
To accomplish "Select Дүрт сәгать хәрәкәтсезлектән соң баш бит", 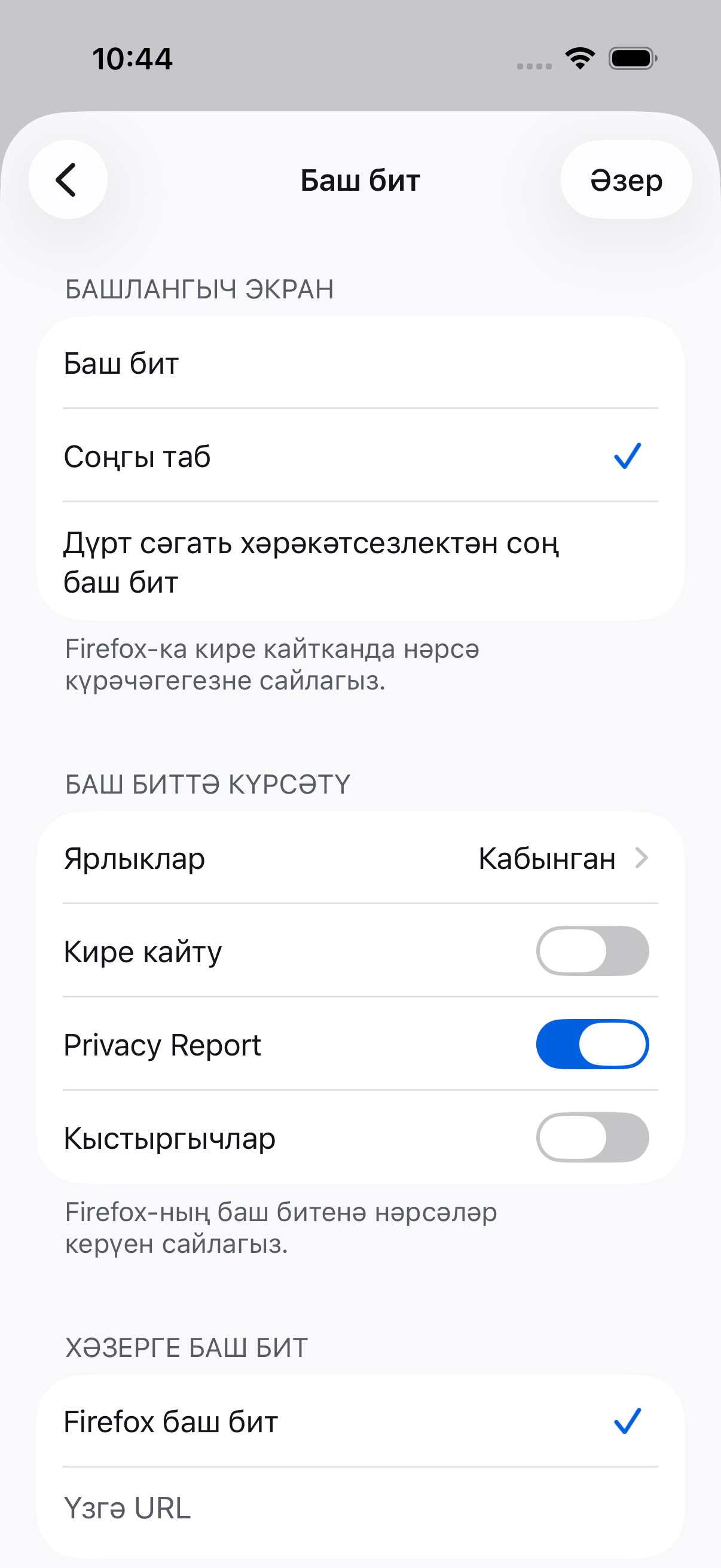I will coord(360,562).
